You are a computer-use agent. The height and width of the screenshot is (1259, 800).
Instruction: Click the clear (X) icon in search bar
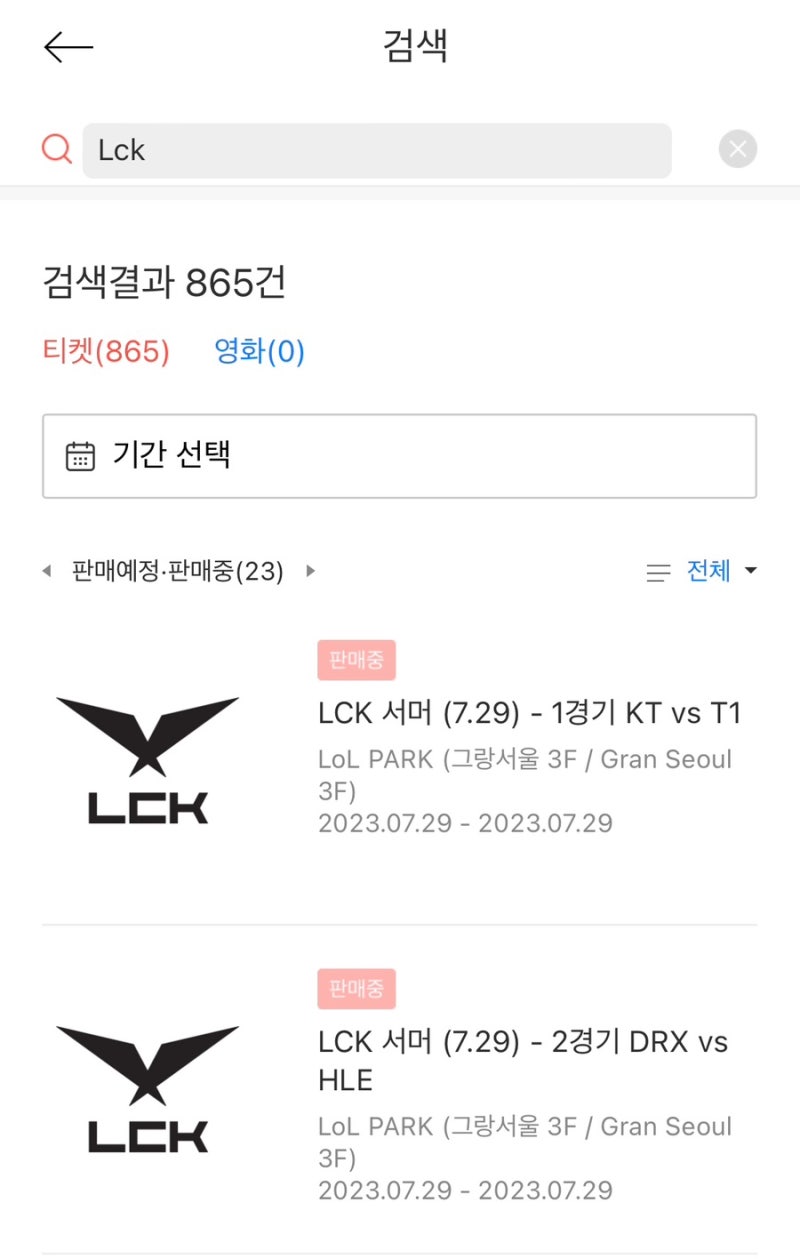[x=738, y=149]
